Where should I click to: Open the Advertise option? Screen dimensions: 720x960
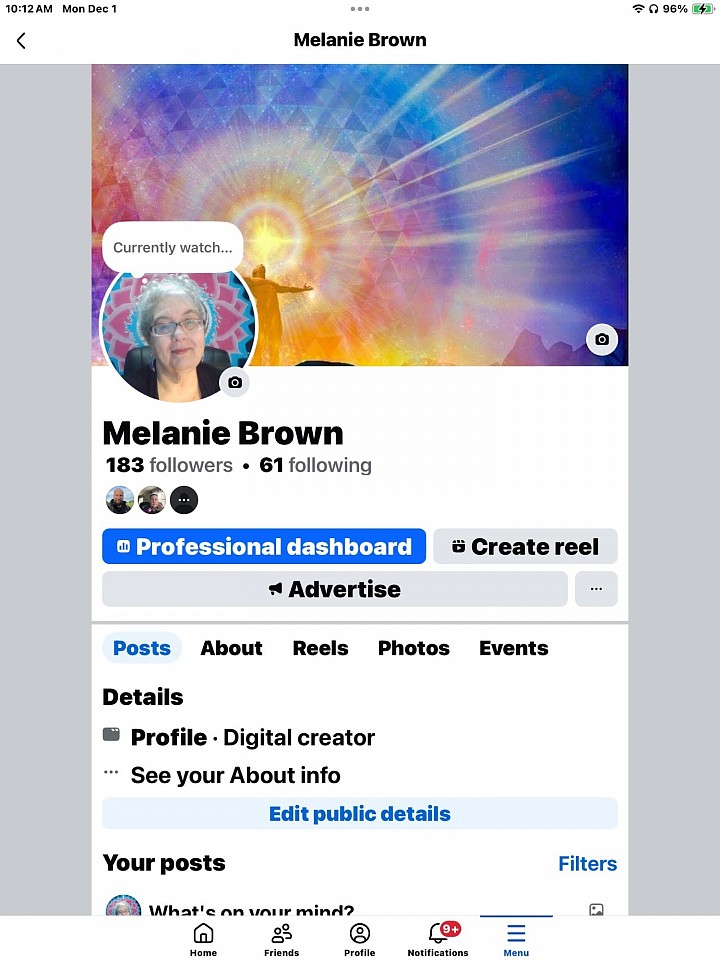coord(334,589)
